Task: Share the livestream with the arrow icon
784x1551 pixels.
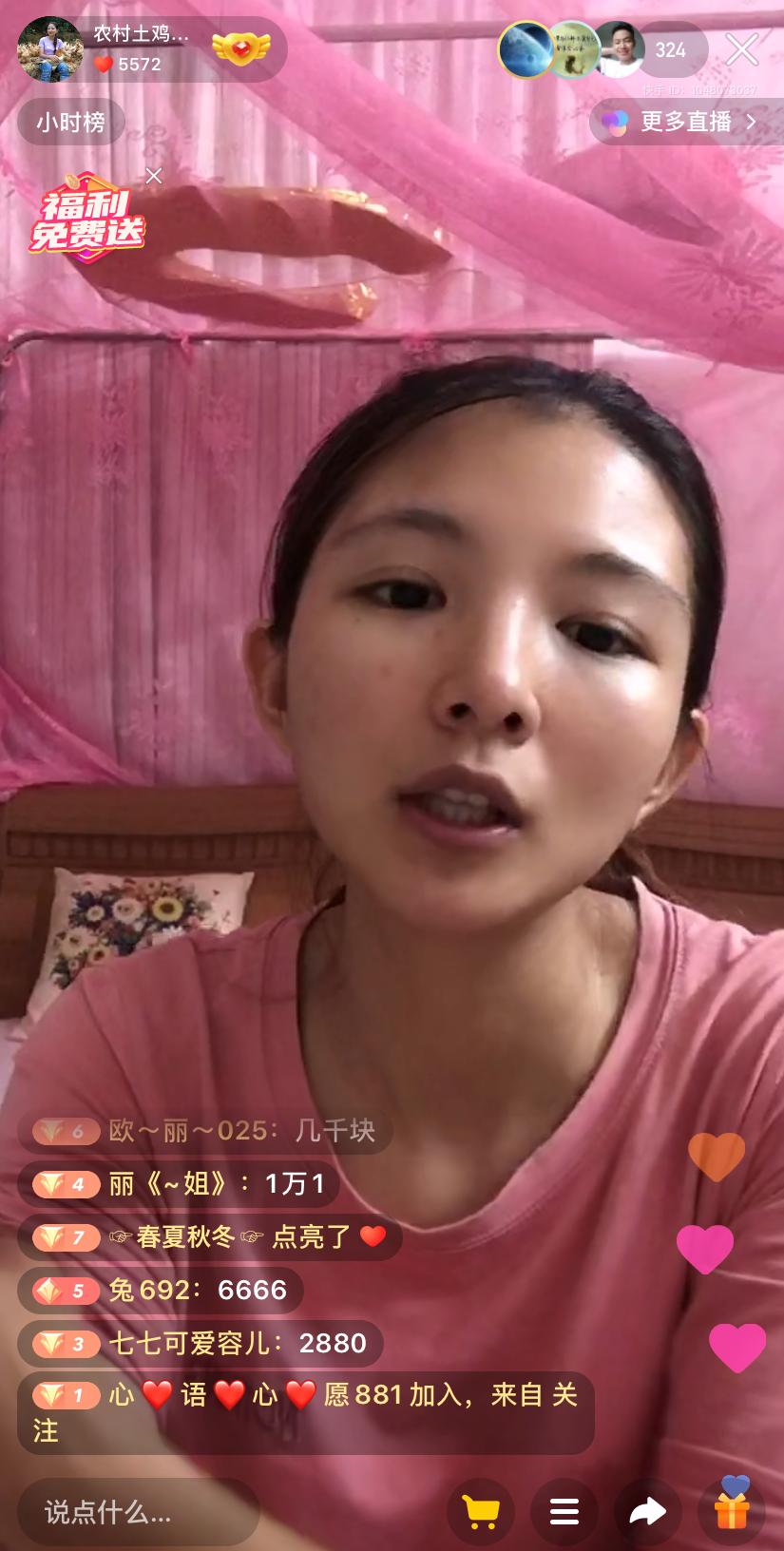Action: point(647,1511)
